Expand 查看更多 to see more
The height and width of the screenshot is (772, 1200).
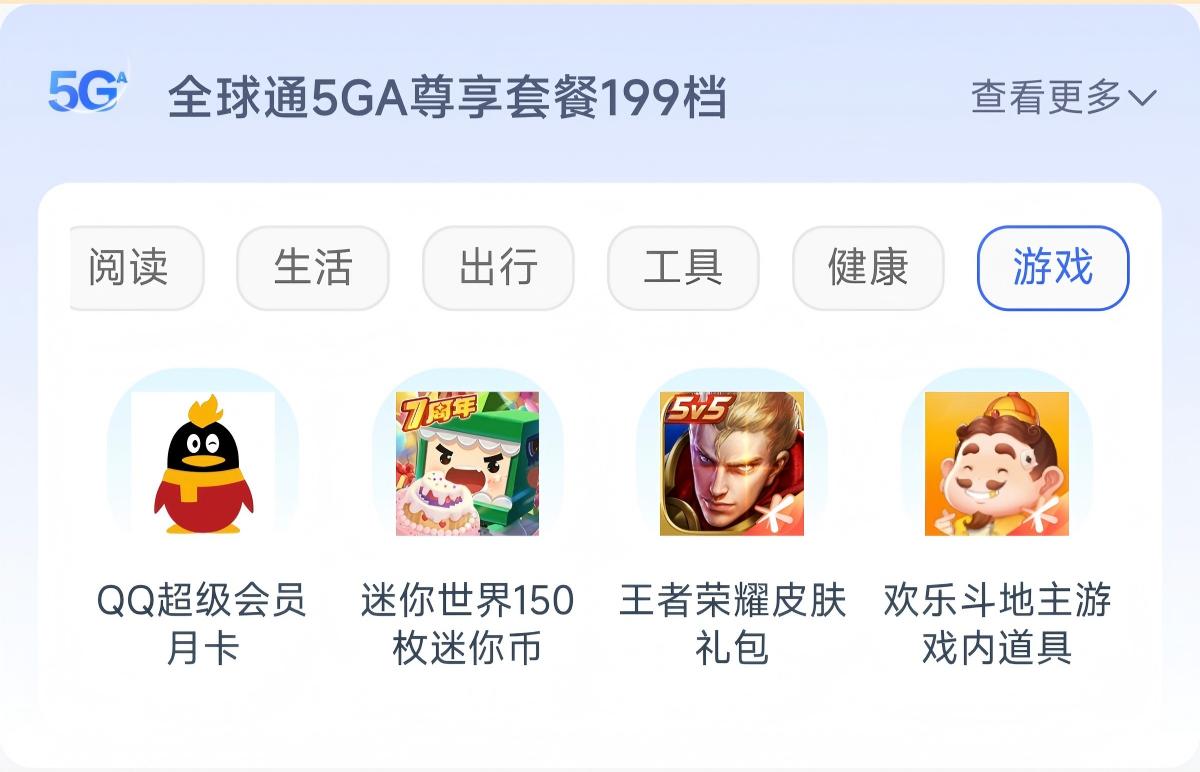tap(1062, 98)
